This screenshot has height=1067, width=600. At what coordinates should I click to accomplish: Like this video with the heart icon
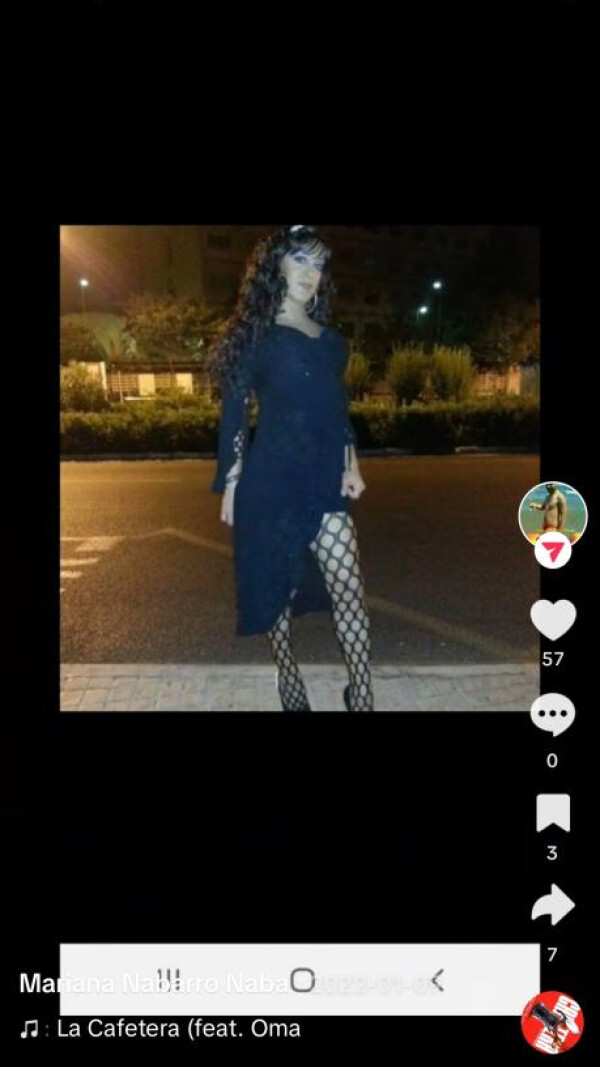(552, 620)
